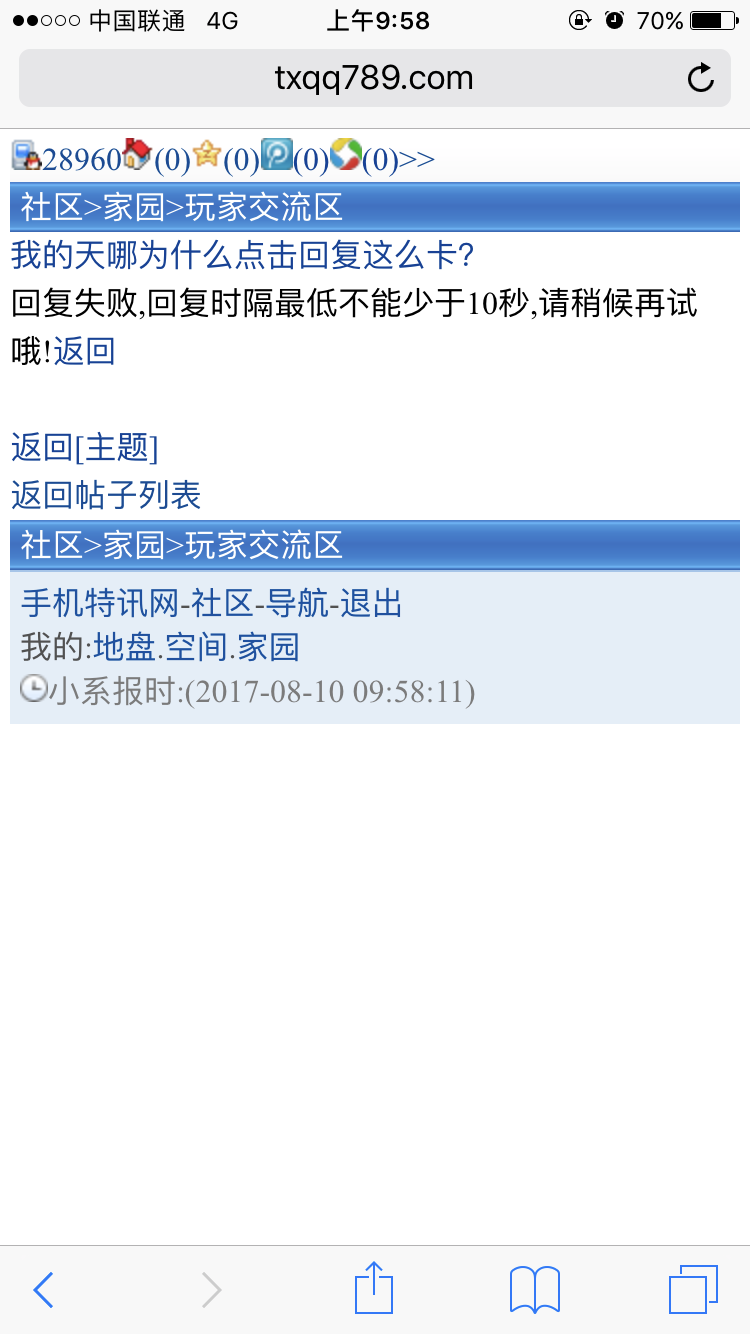Open Safari bookmarks
Viewport: 750px width, 1334px height.
534,1290
